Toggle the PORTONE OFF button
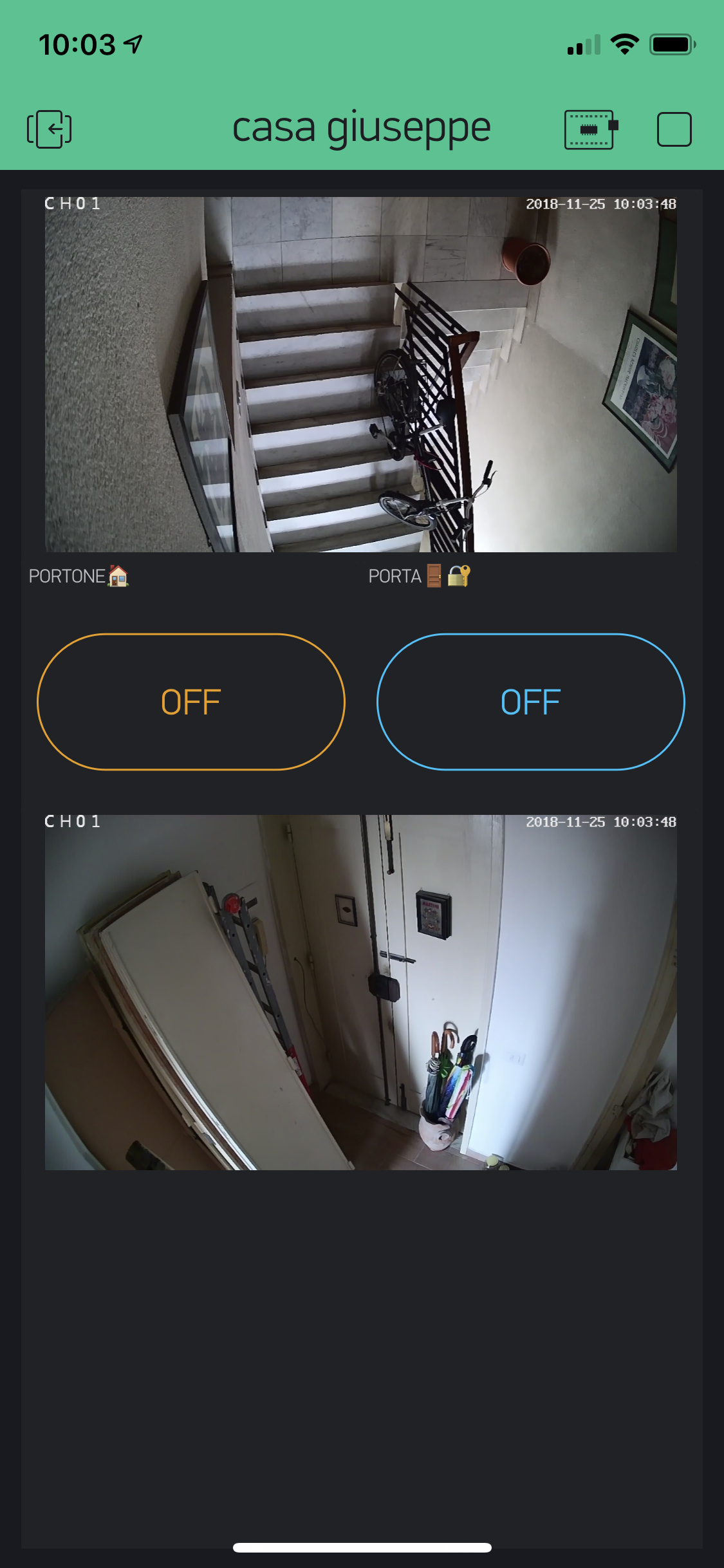Image resolution: width=724 pixels, height=1568 pixels. tap(191, 702)
